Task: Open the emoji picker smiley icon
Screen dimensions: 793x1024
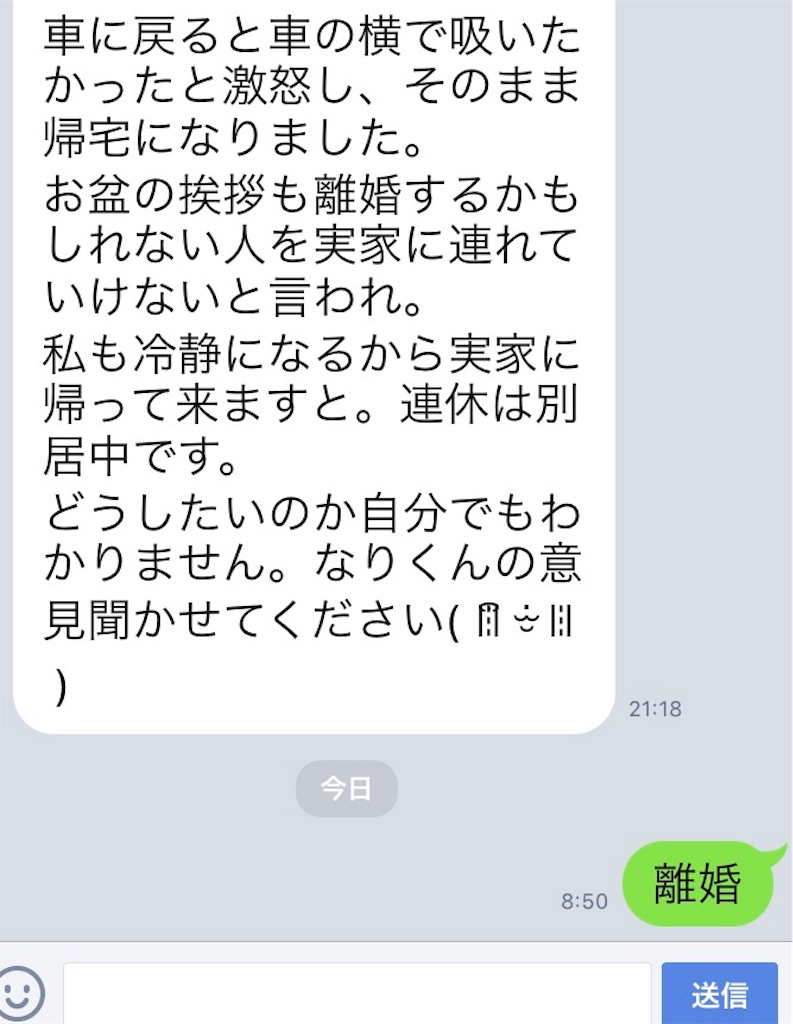Action: click(x=23, y=993)
